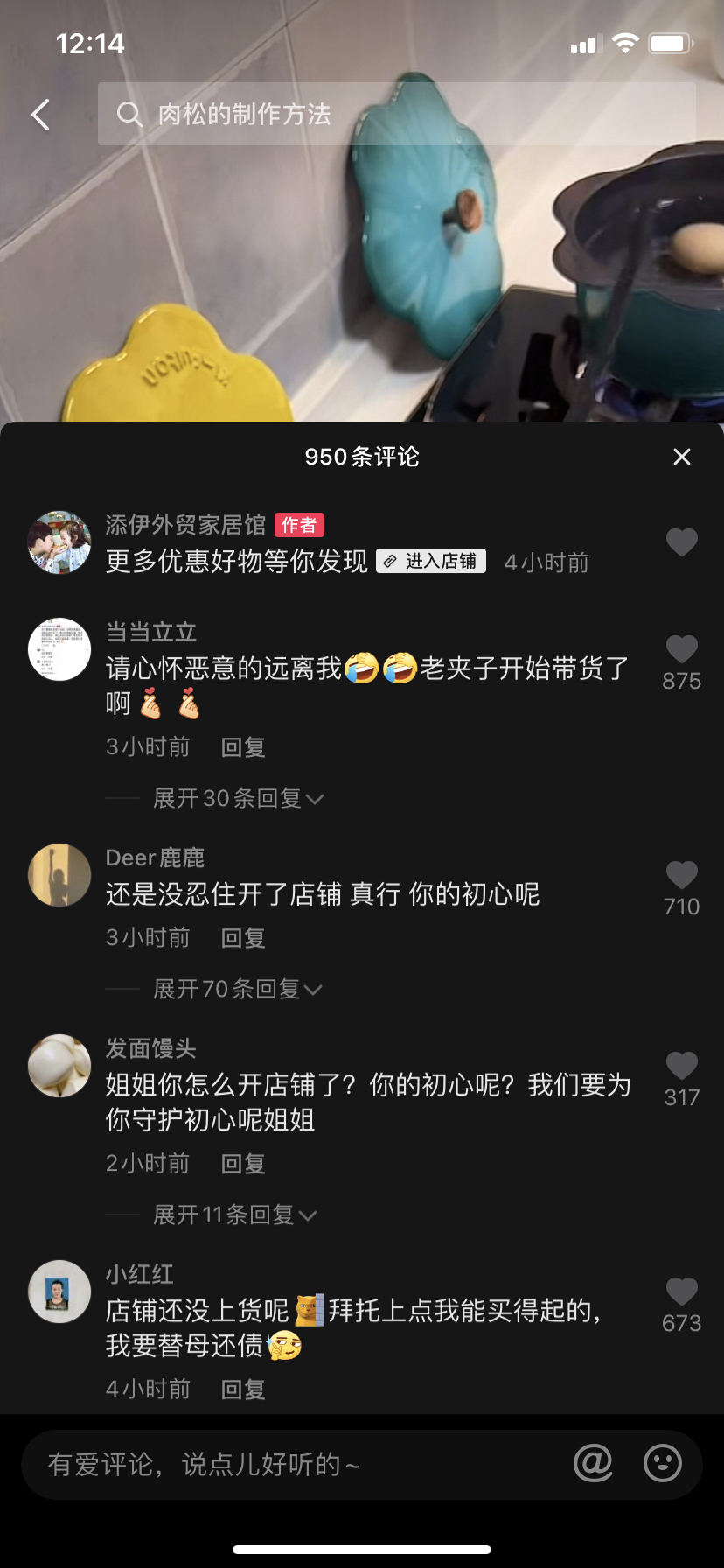The width and height of the screenshot is (724, 1568).
Task: Reply to 当当立立's comment
Action: click(x=243, y=747)
